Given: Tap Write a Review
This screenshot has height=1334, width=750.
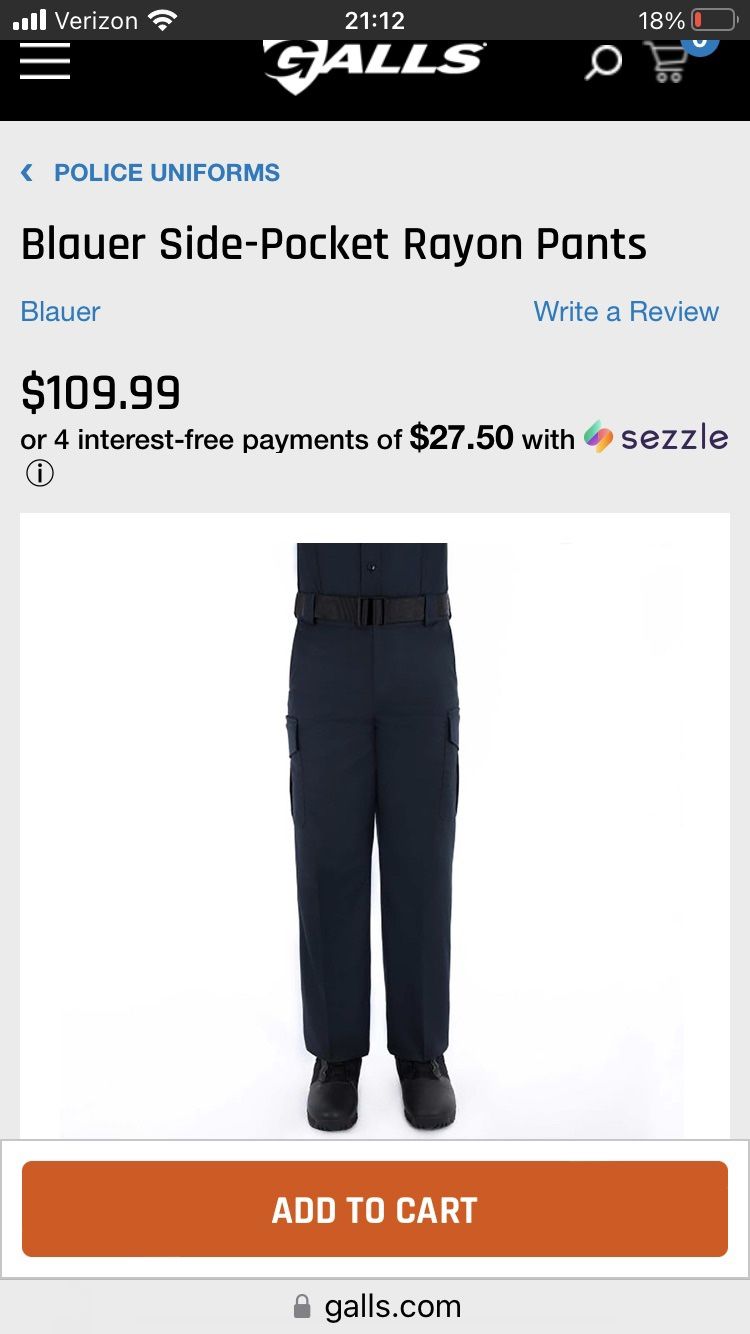Looking at the screenshot, I should pyautogui.click(x=626, y=311).
